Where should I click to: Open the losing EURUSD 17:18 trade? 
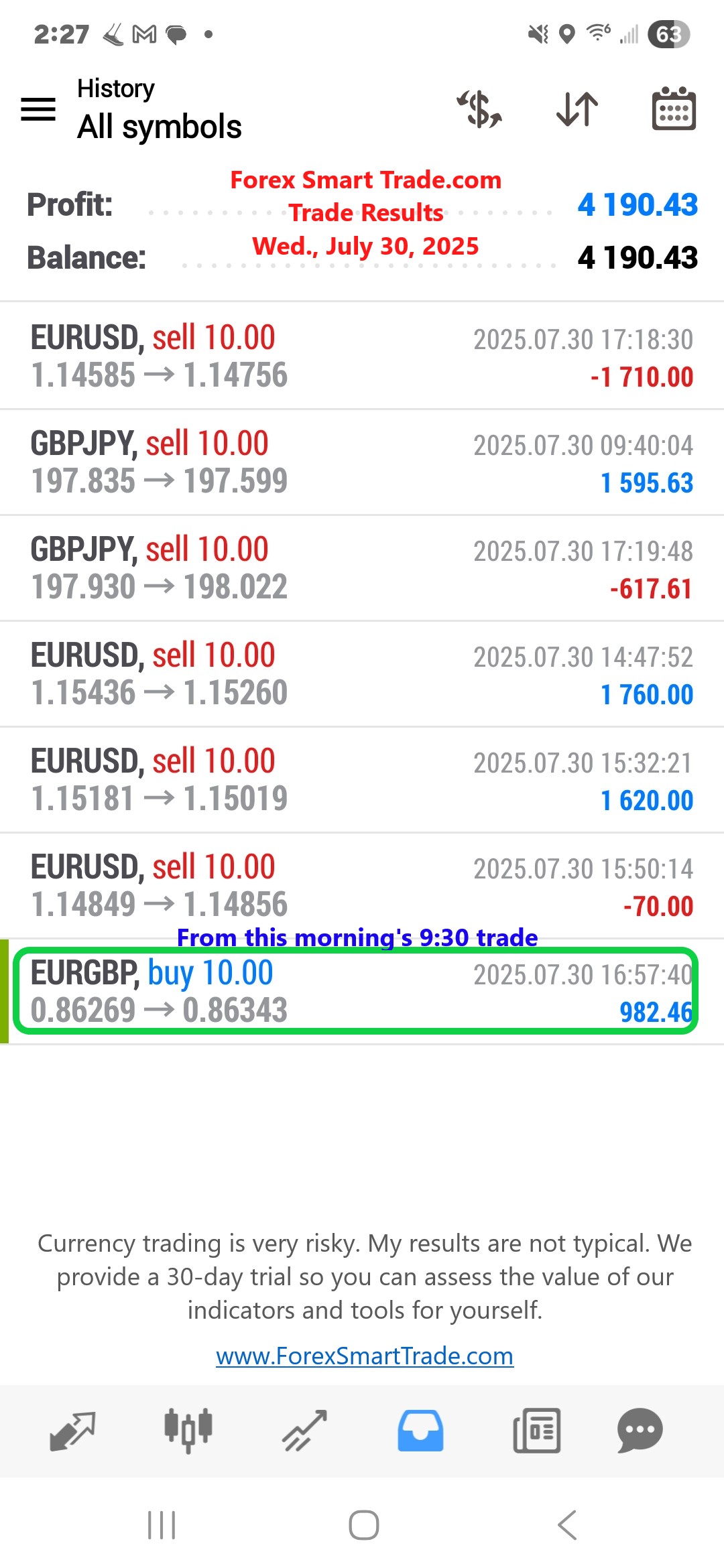(362, 355)
